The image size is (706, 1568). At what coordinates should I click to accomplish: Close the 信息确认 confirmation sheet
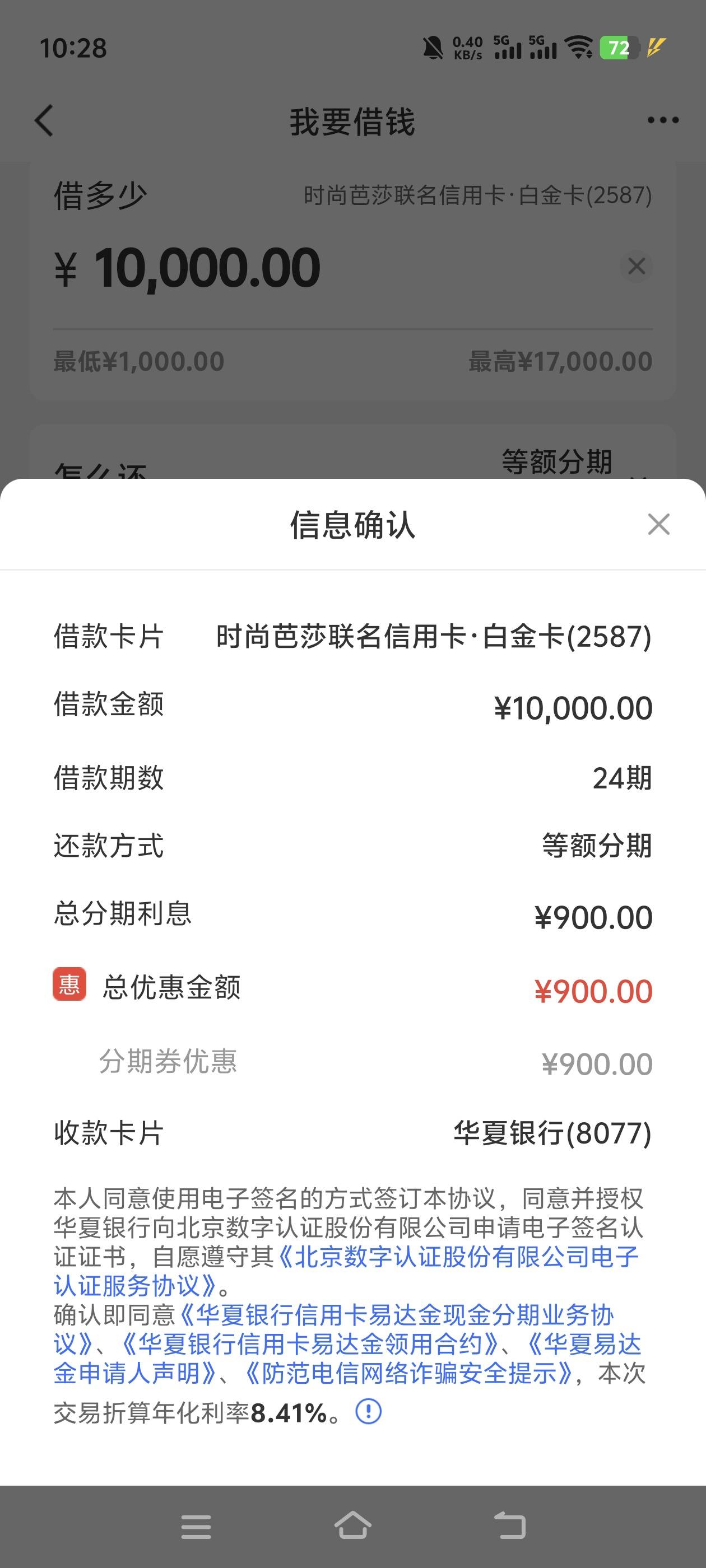tap(658, 524)
